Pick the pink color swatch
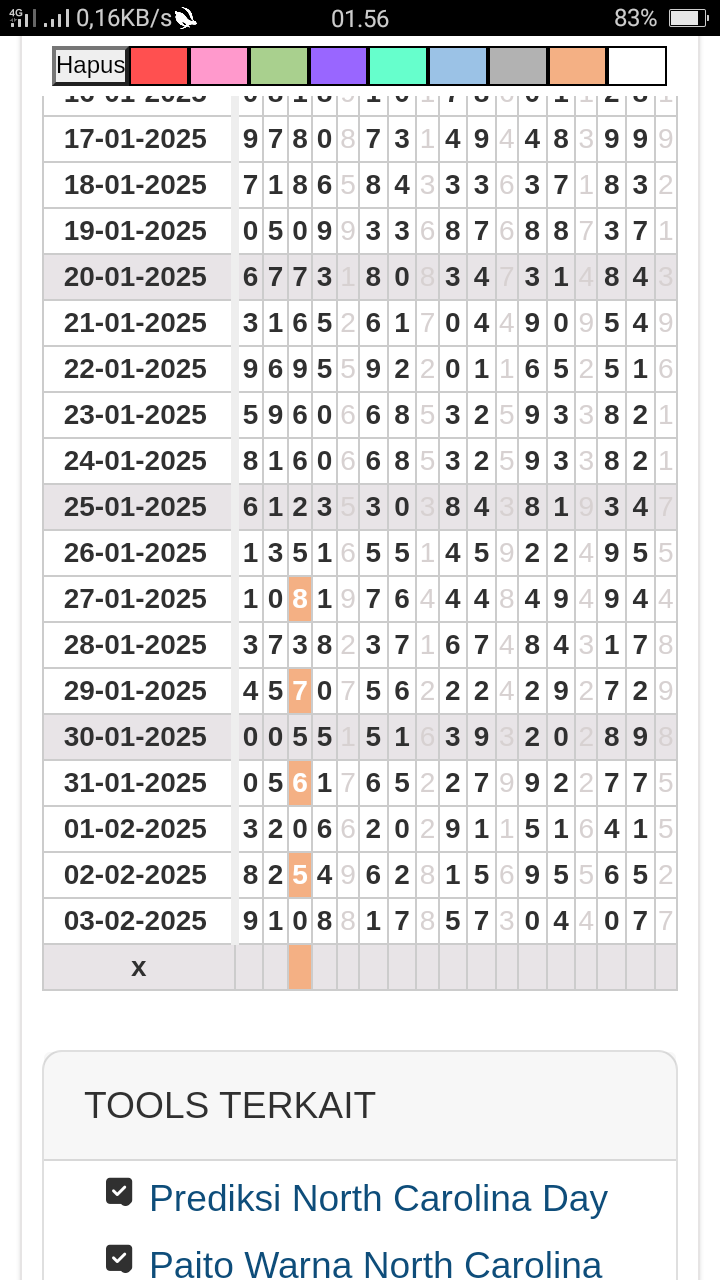This screenshot has width=720, height=1280. pos(219,66)
